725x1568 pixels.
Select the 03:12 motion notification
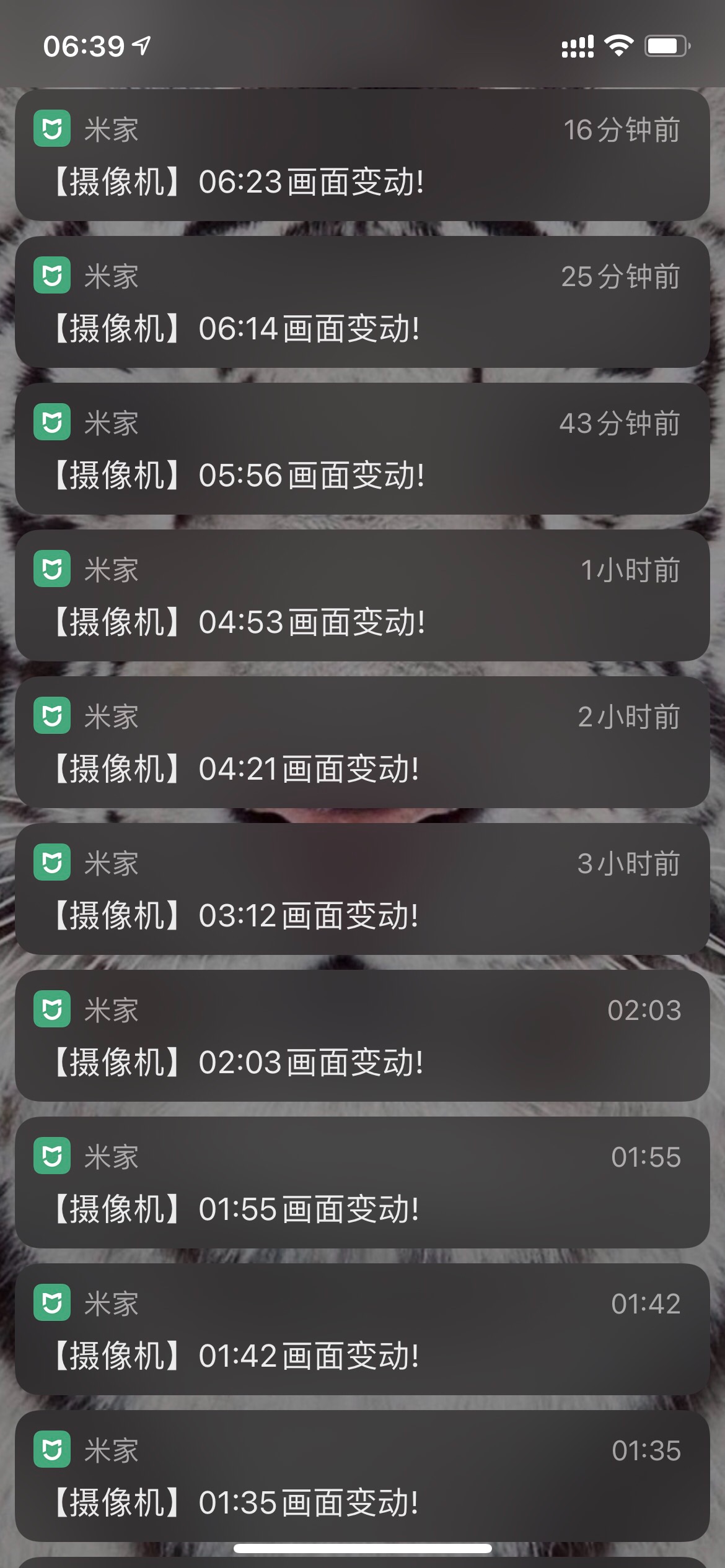pyautogui.click(x=362, y=889)
